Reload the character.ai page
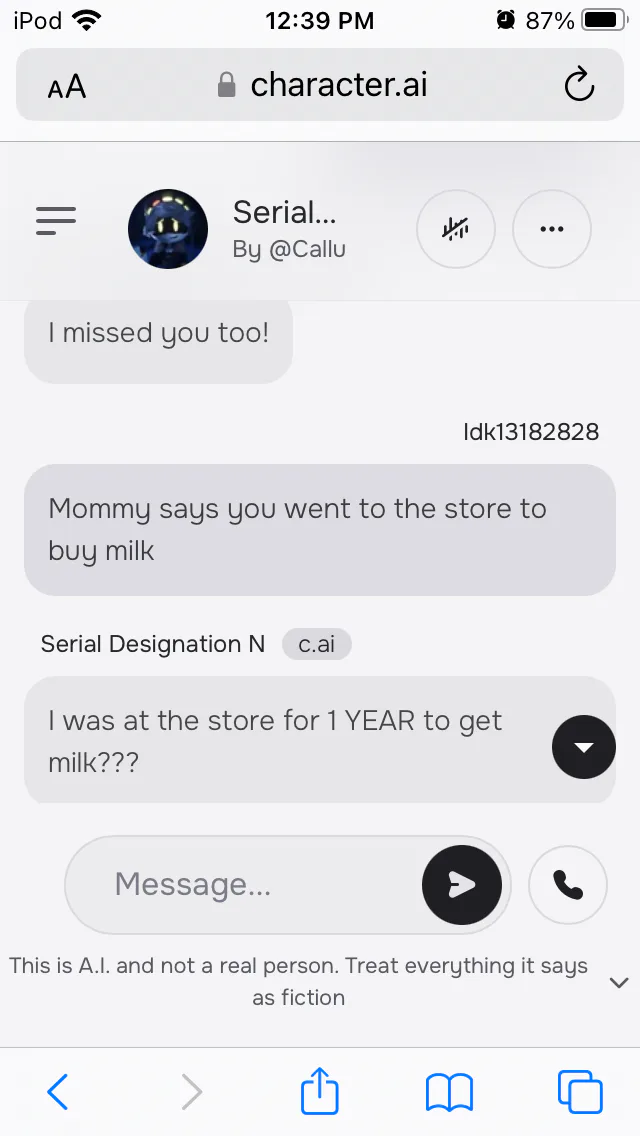Image resolution: width=640 pixels, height=1136 pixels. tap(579, 87)
